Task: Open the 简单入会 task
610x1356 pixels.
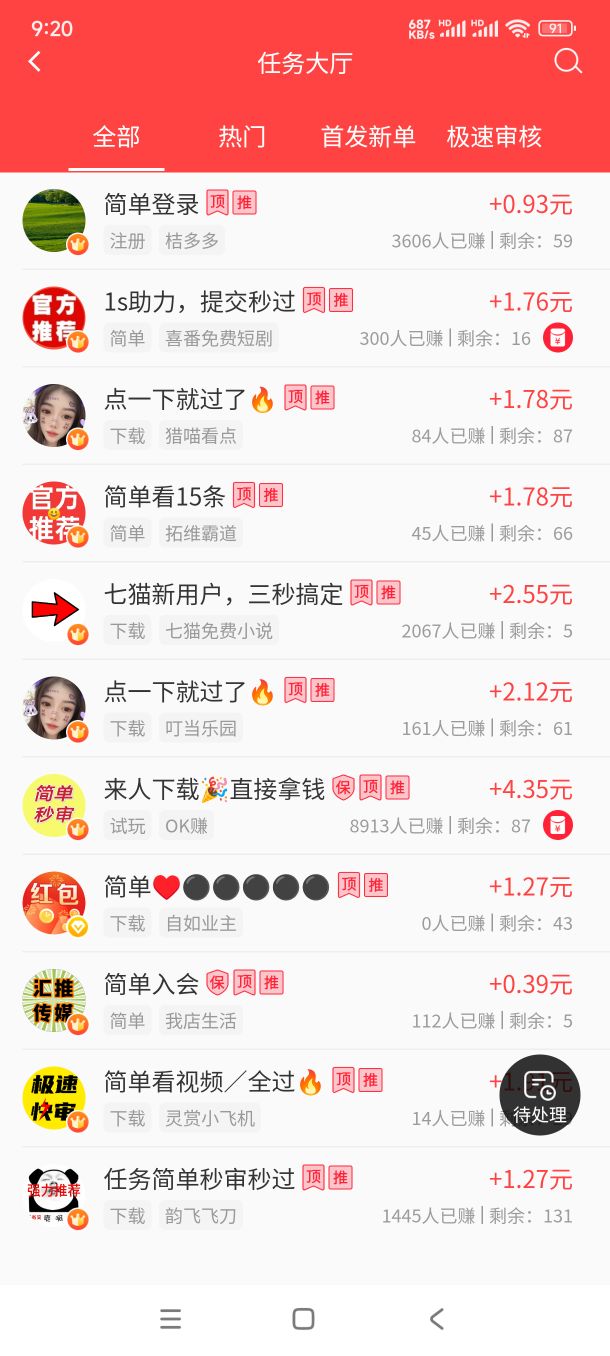Action: (305, 1001)
